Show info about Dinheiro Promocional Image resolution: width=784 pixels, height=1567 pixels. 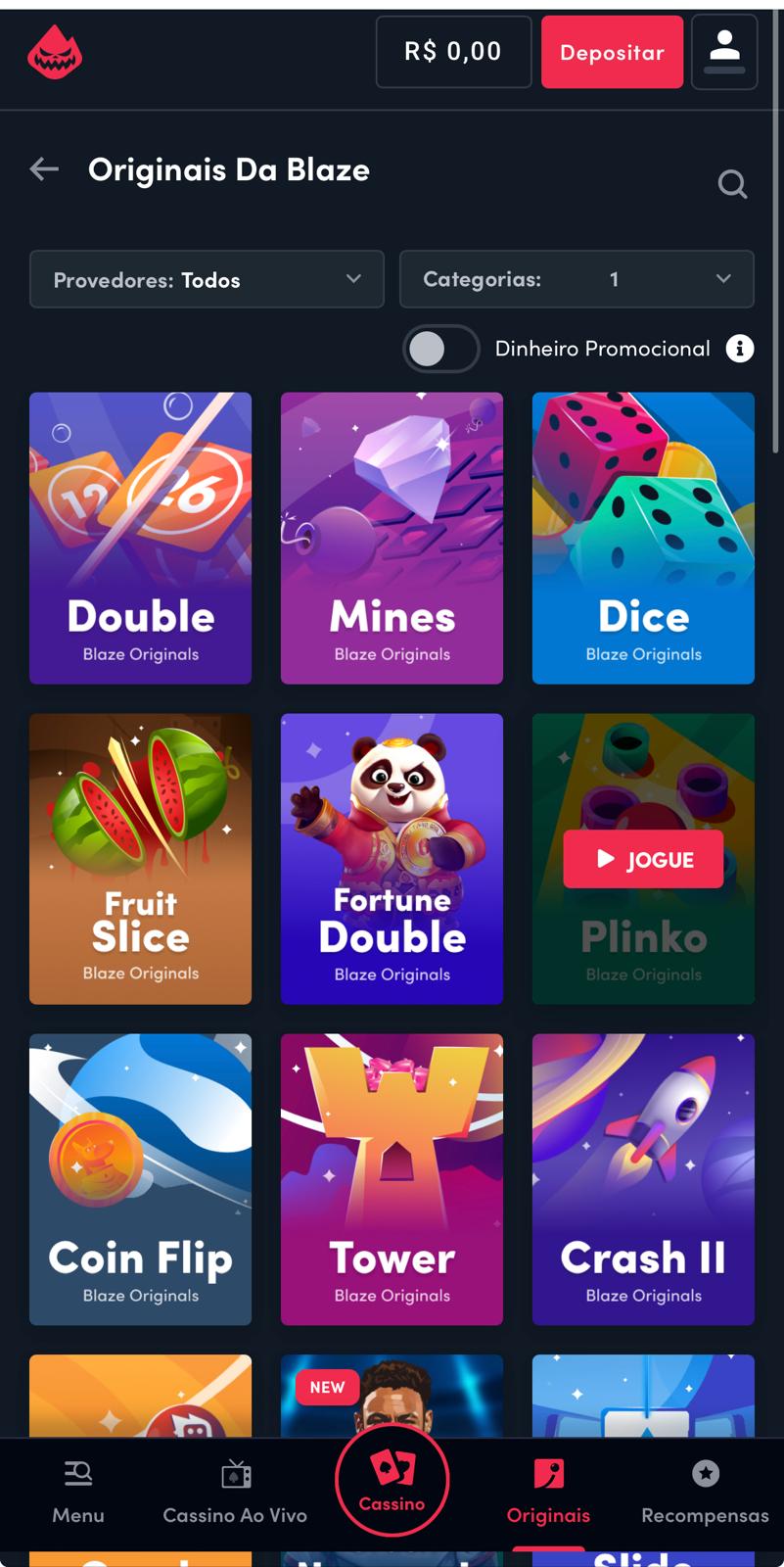(x=740, y=349)
